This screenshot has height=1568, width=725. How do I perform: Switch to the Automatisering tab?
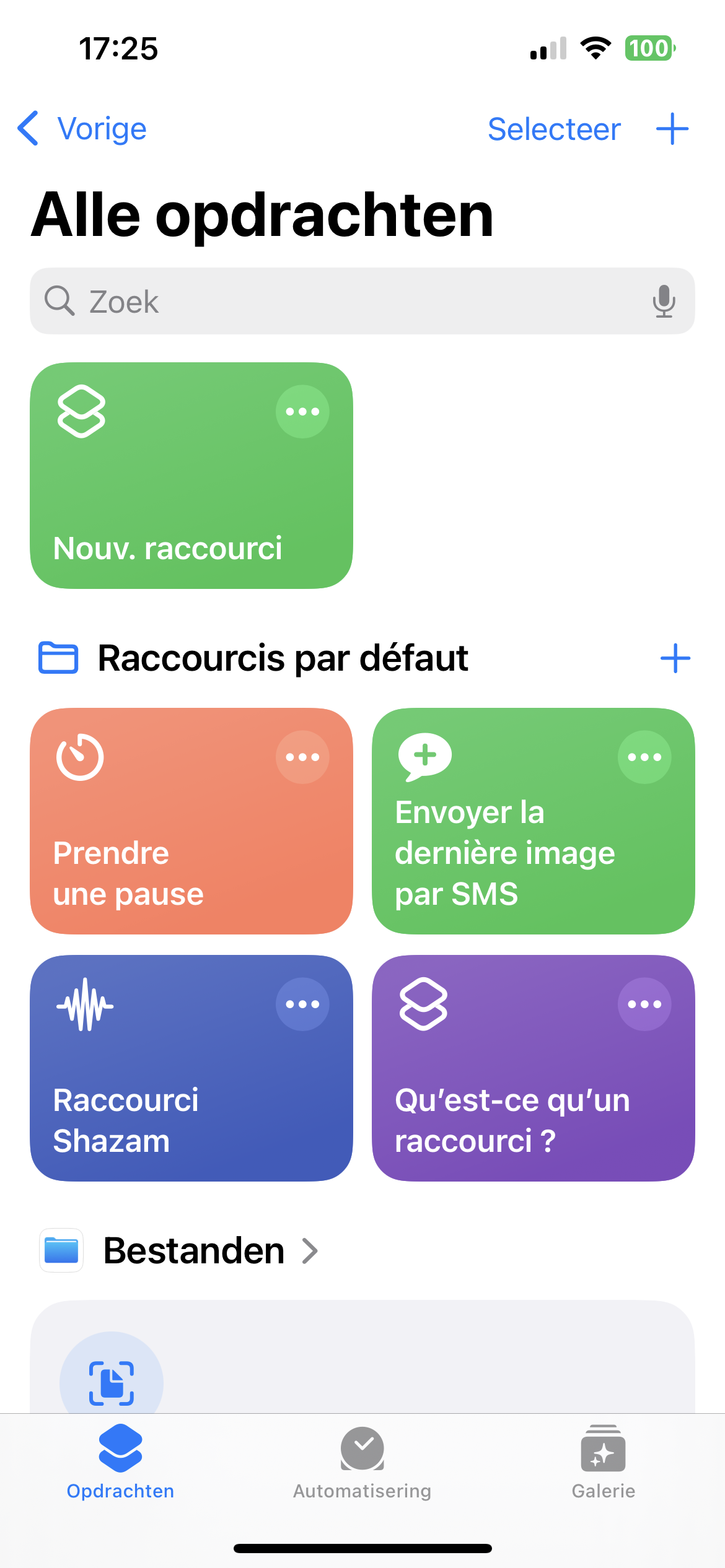coord(362,1463)
